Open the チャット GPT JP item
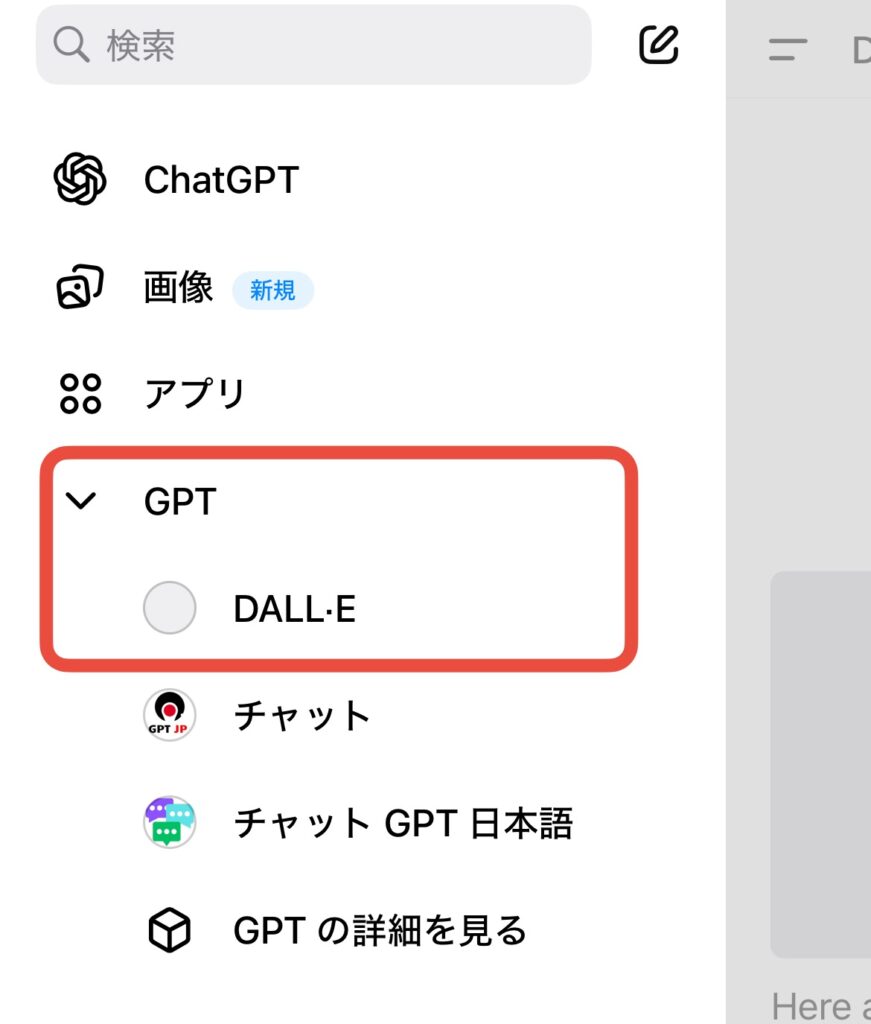 (x=300, y=716)
